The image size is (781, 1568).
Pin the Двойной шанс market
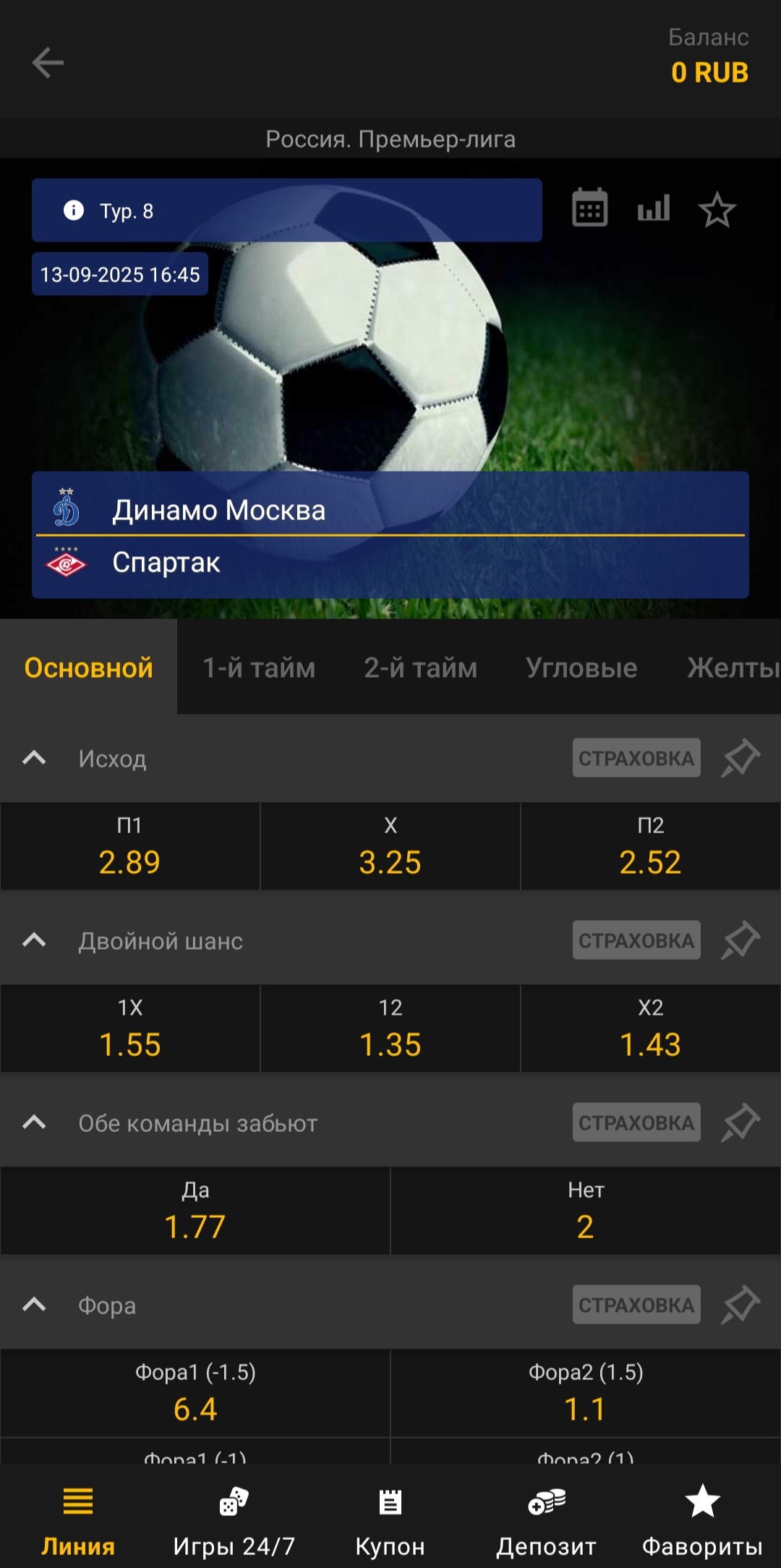point(741,940)
